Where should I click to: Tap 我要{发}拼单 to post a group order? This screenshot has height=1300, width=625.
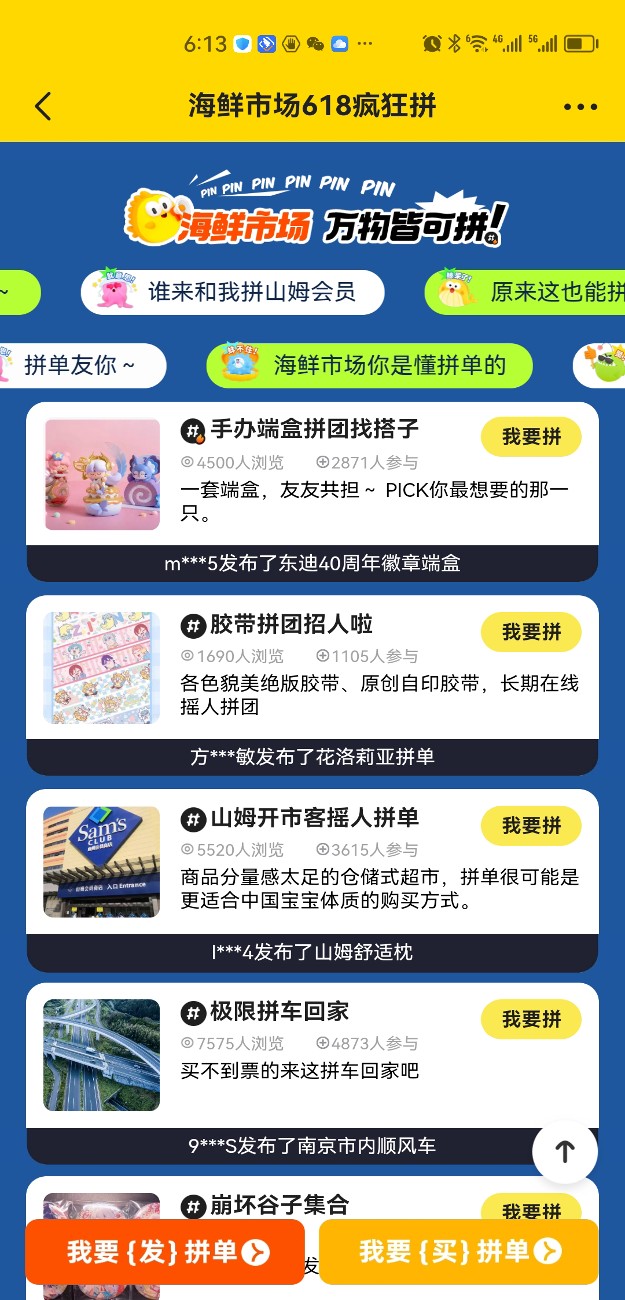click(x=165, y=1252)
